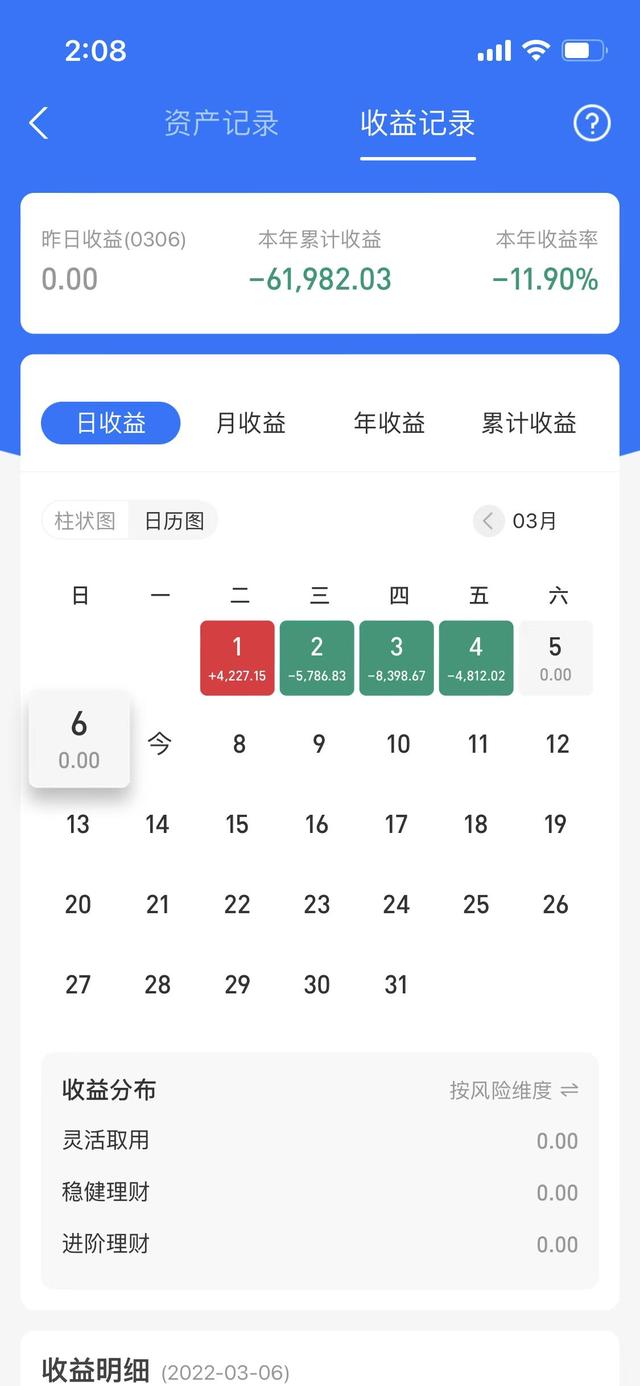Select March 5 on the calendar
The height and width of the screenshot is (1386, 640).
click(x=556, y=658)
